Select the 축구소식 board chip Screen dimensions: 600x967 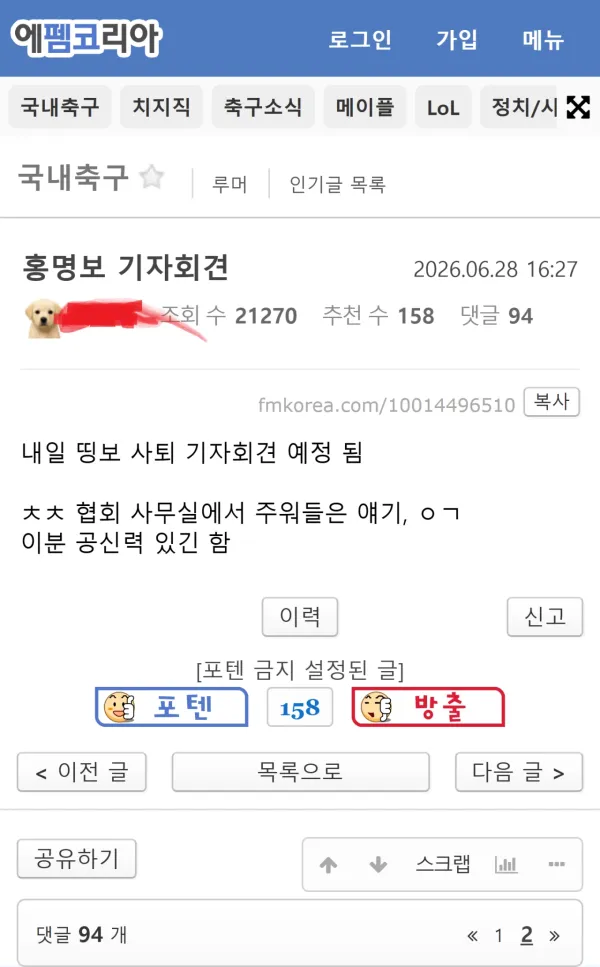coord(263,107)
